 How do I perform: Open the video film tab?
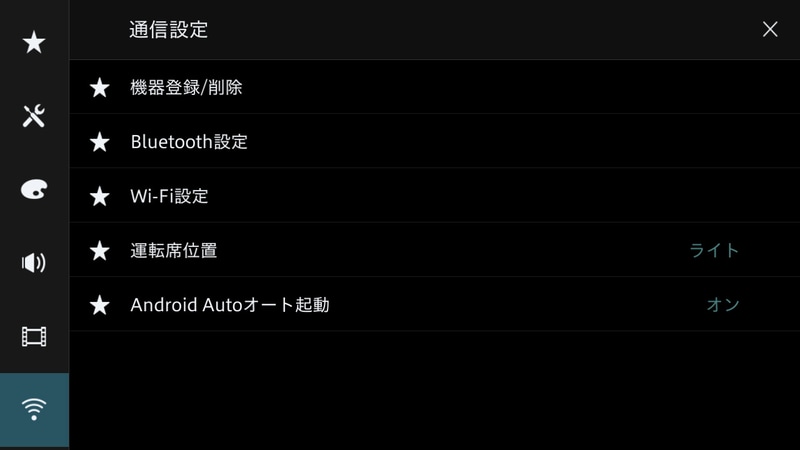pyautogui.click(x=34, y=336)
